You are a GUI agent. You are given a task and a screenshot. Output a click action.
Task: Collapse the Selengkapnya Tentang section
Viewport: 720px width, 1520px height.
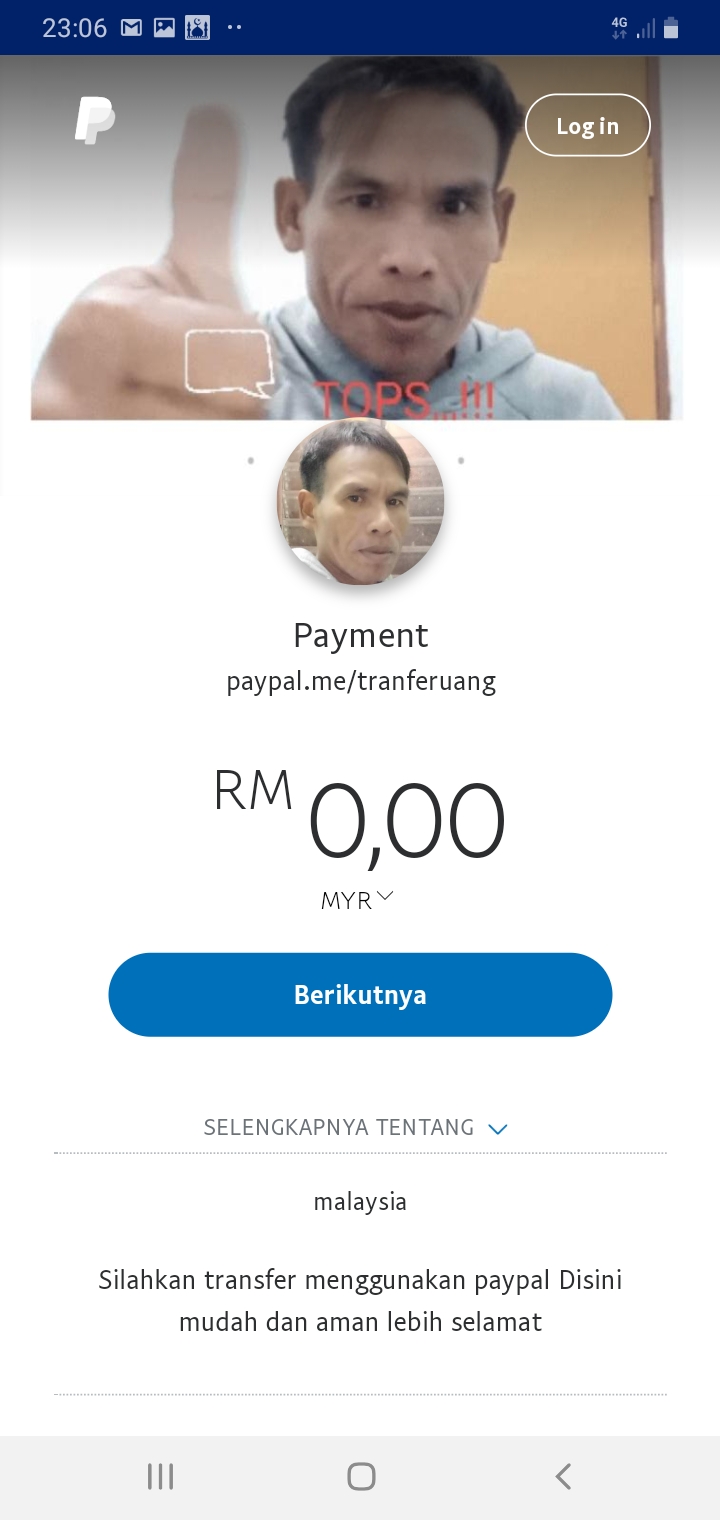coord(357,1128)
